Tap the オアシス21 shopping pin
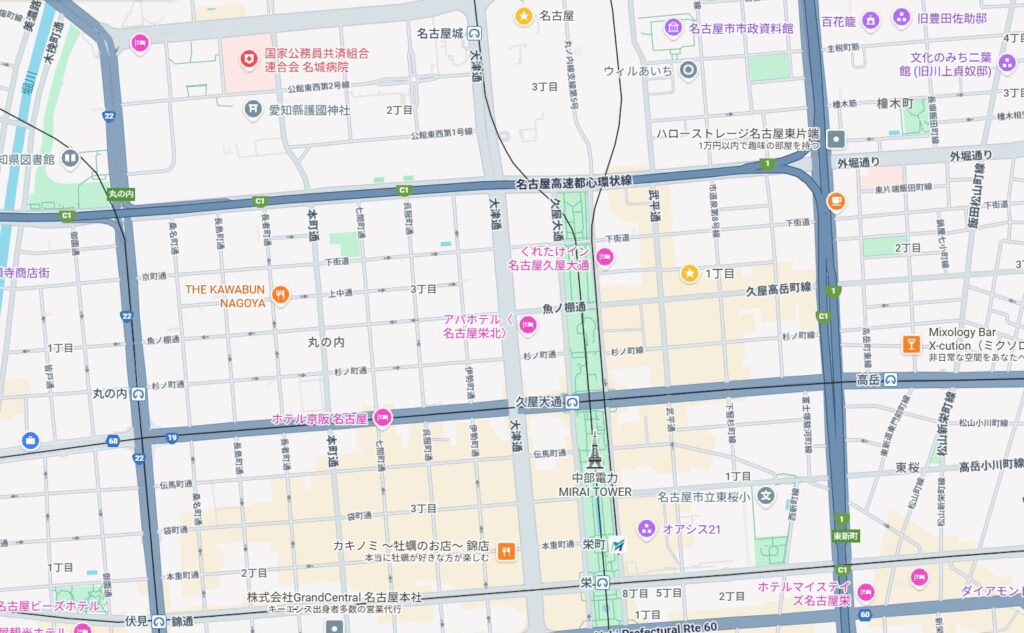Image resolution: width=1024 pixels, height=633 pixels. point(646,527)
